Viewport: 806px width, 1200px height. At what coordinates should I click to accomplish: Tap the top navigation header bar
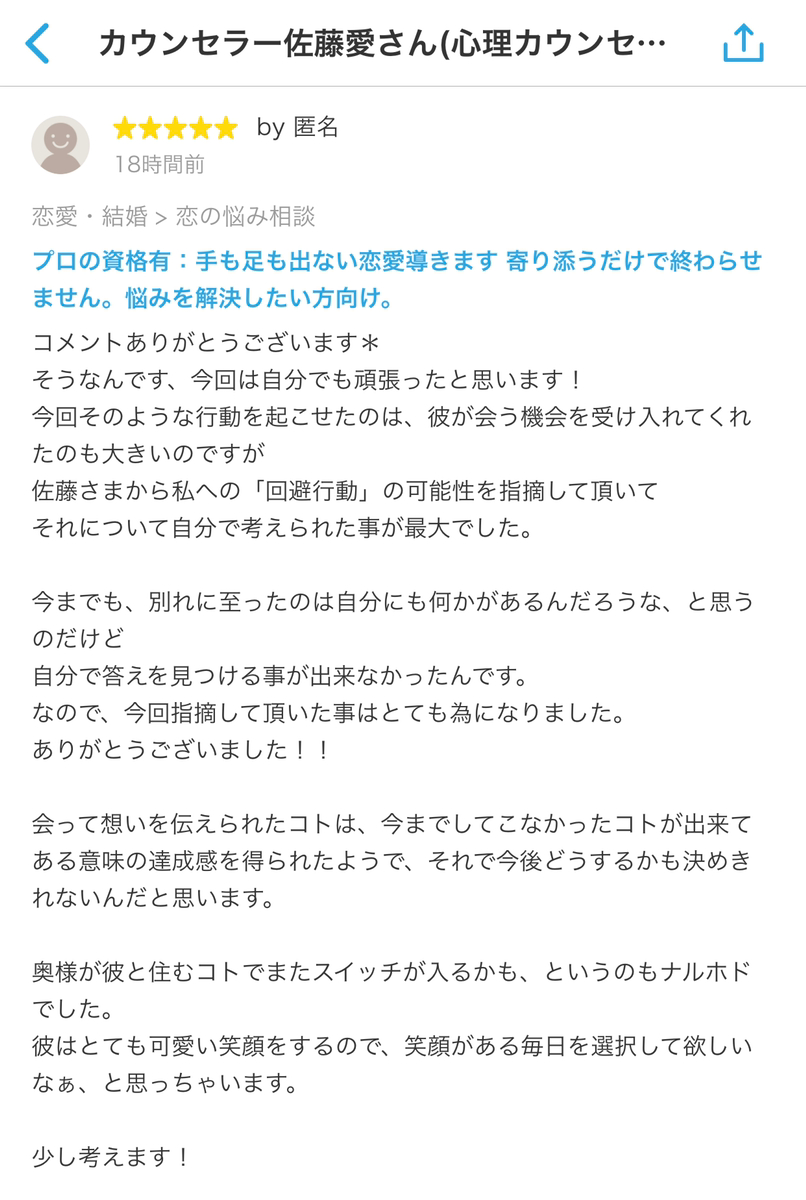403,45
